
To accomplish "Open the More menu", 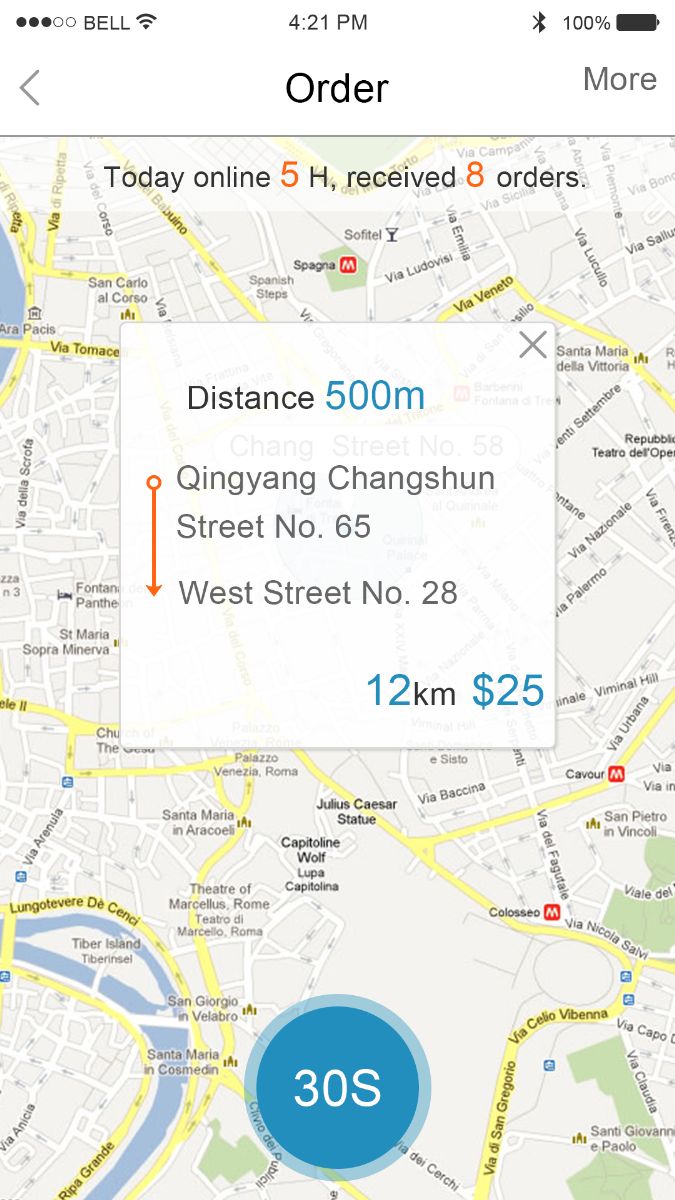I will coord(619,80).
